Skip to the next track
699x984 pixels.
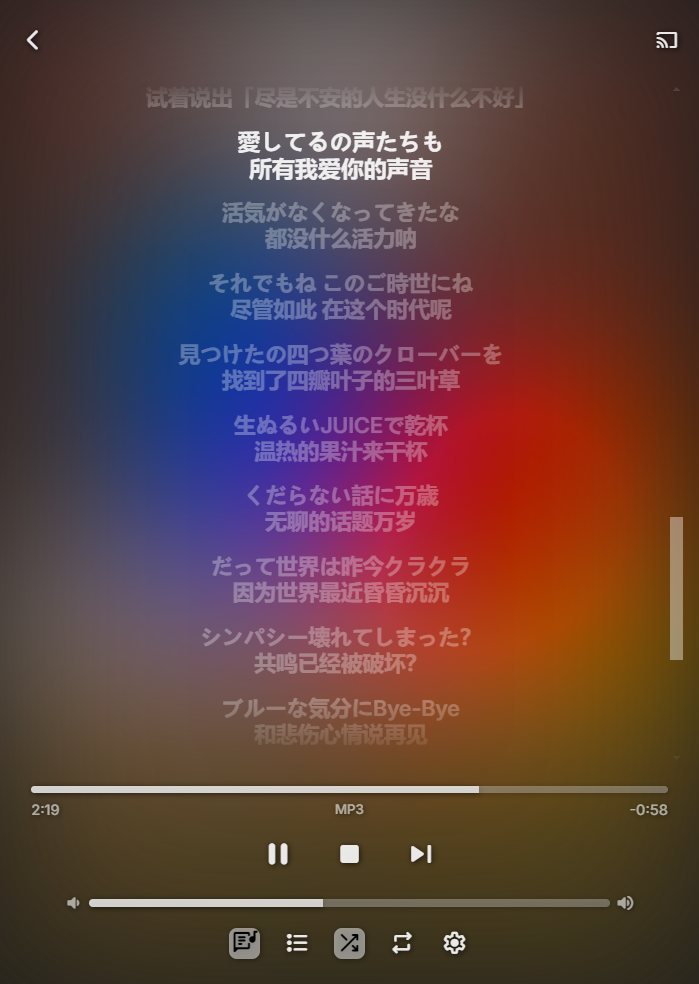coord(421,854)
